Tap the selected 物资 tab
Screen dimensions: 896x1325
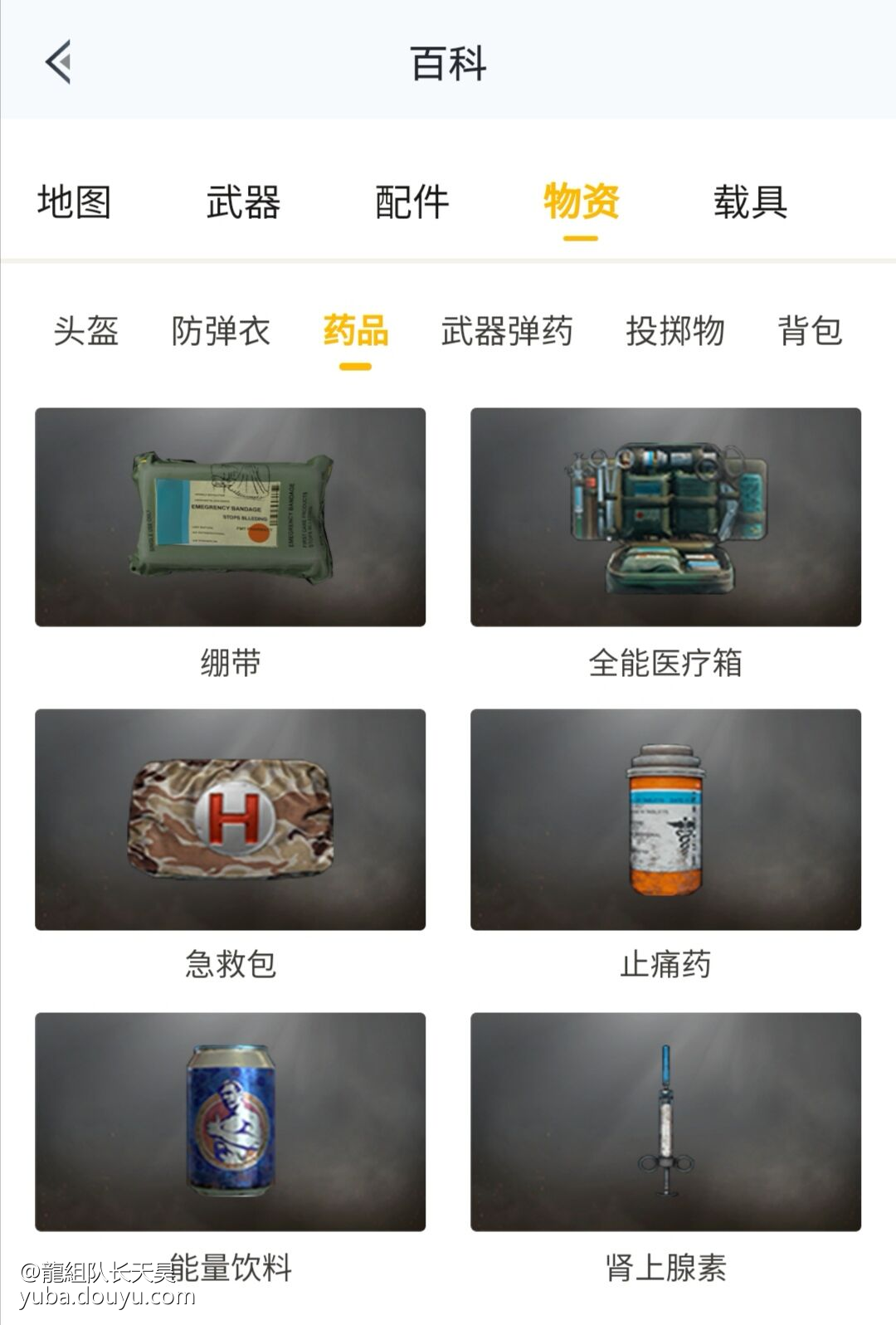click(581, 202)
